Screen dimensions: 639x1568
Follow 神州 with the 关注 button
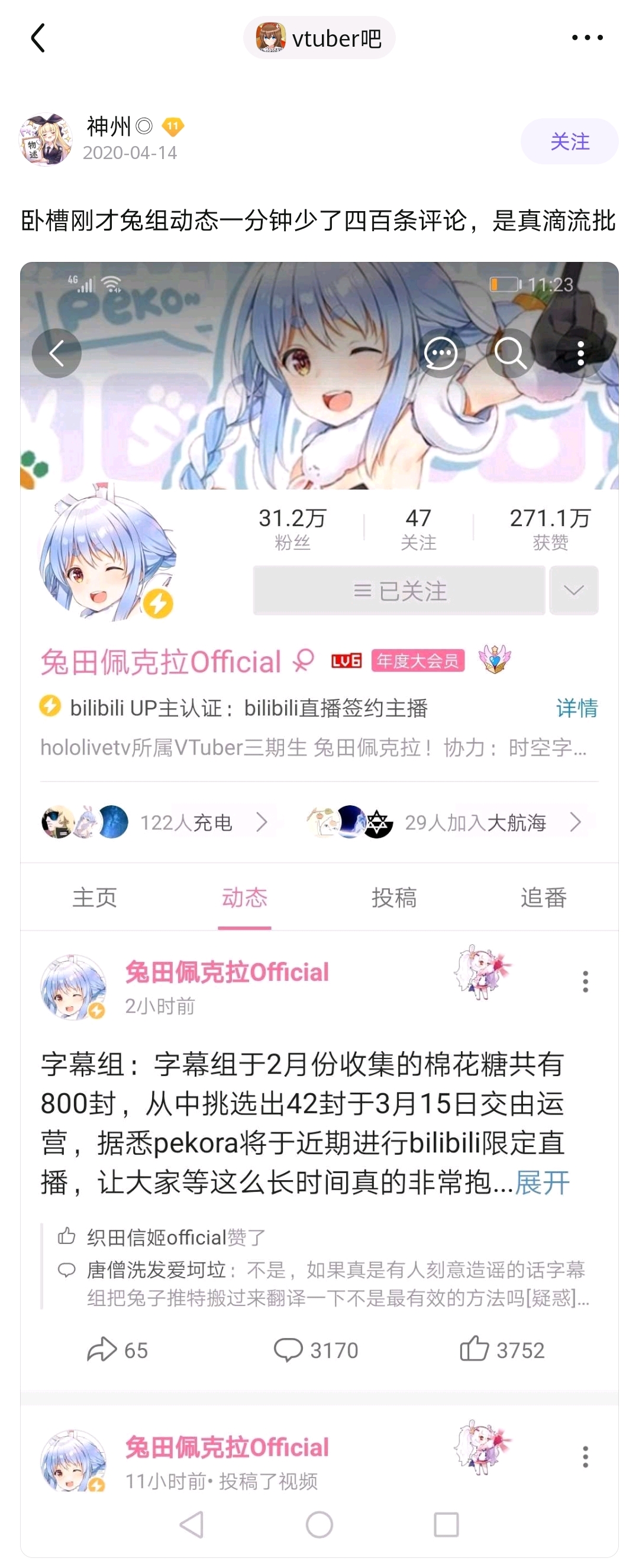tap(569, 141)
